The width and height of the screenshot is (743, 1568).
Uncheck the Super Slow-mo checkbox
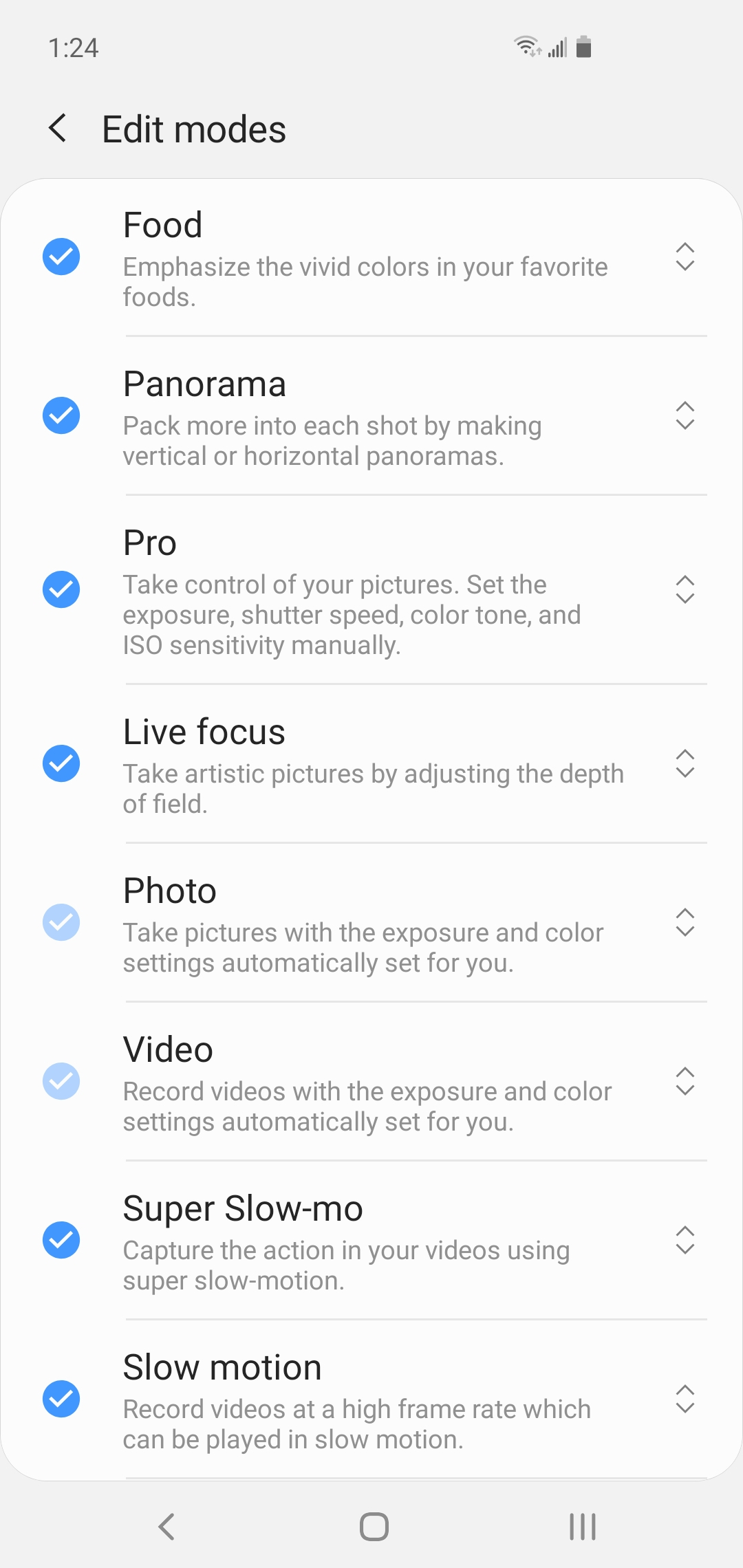(x=61, y=1241)
